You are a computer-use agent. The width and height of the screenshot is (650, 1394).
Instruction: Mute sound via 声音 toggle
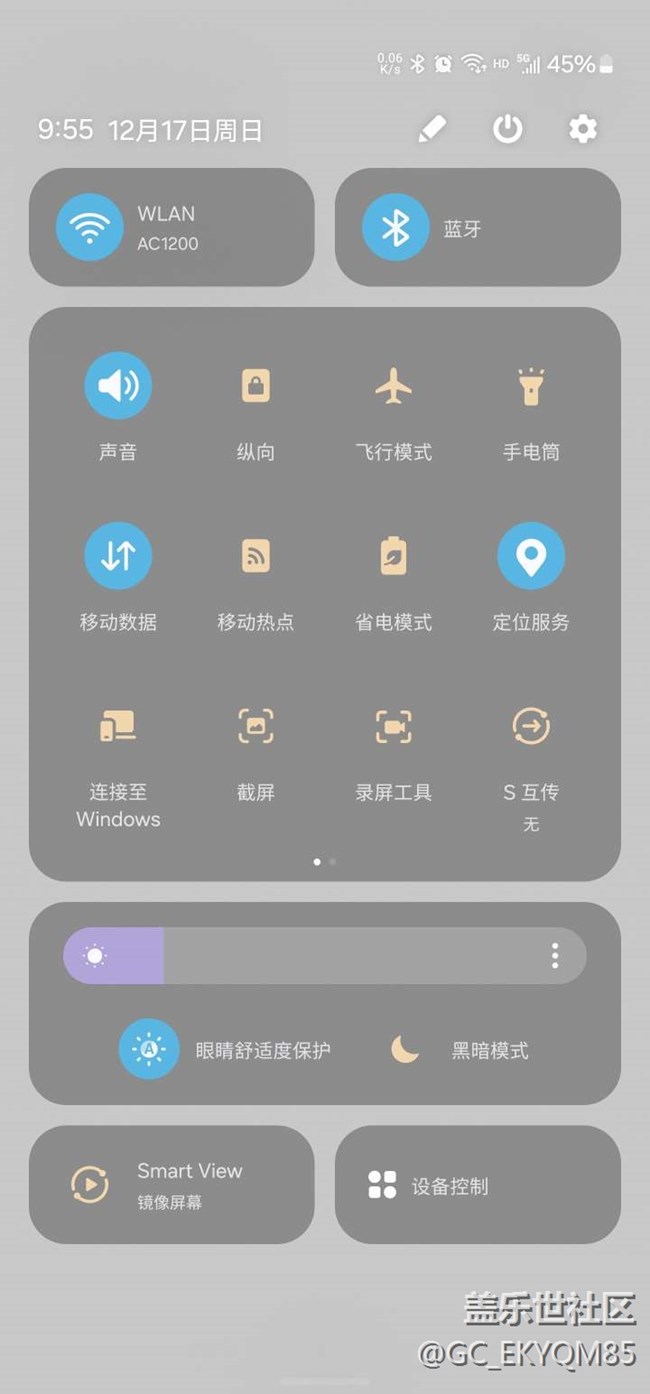click(x=118, y=386)
